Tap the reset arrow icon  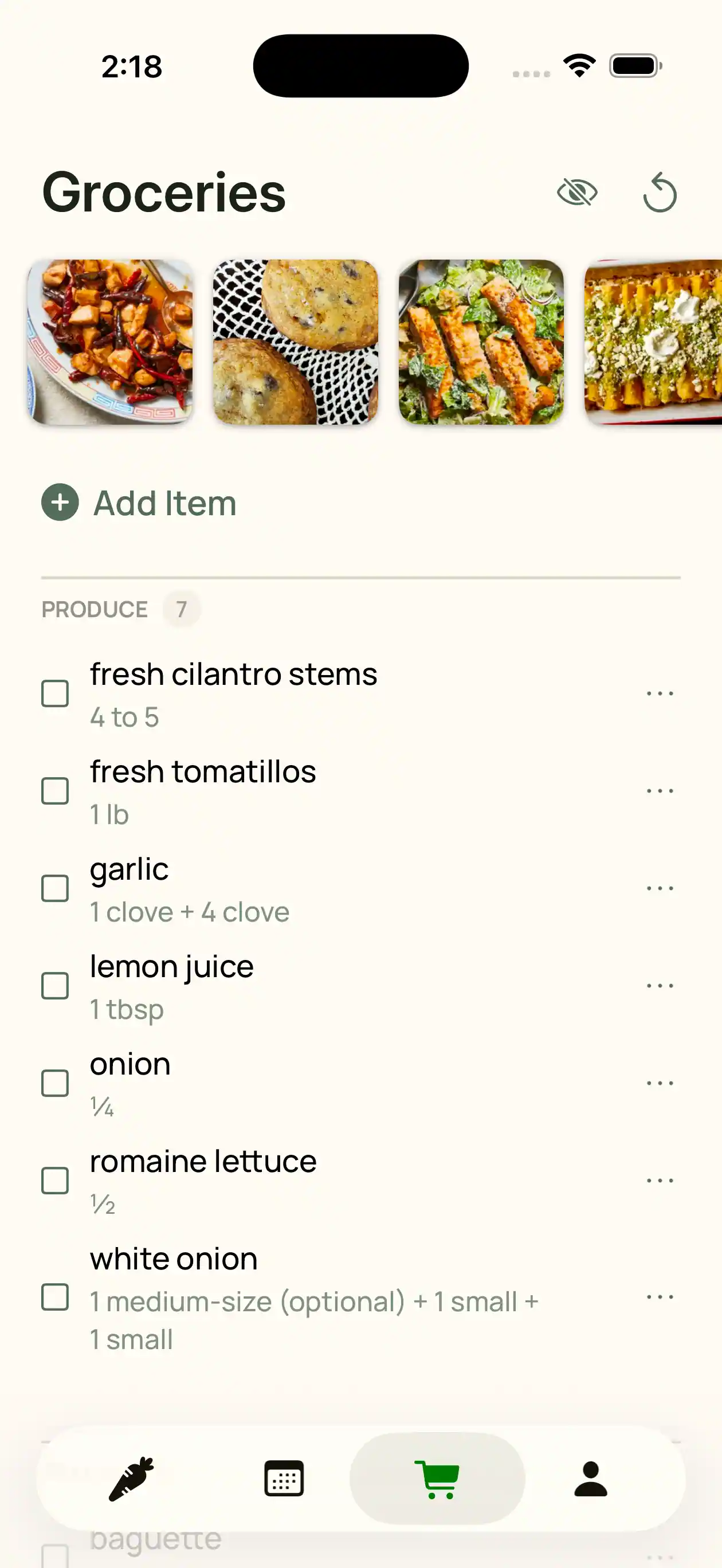660,193
